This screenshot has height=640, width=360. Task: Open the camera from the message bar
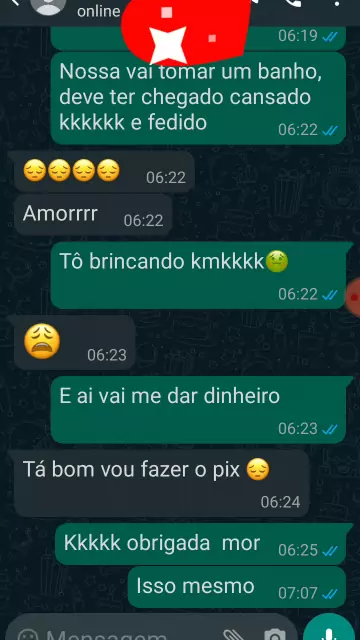point(275,635)
